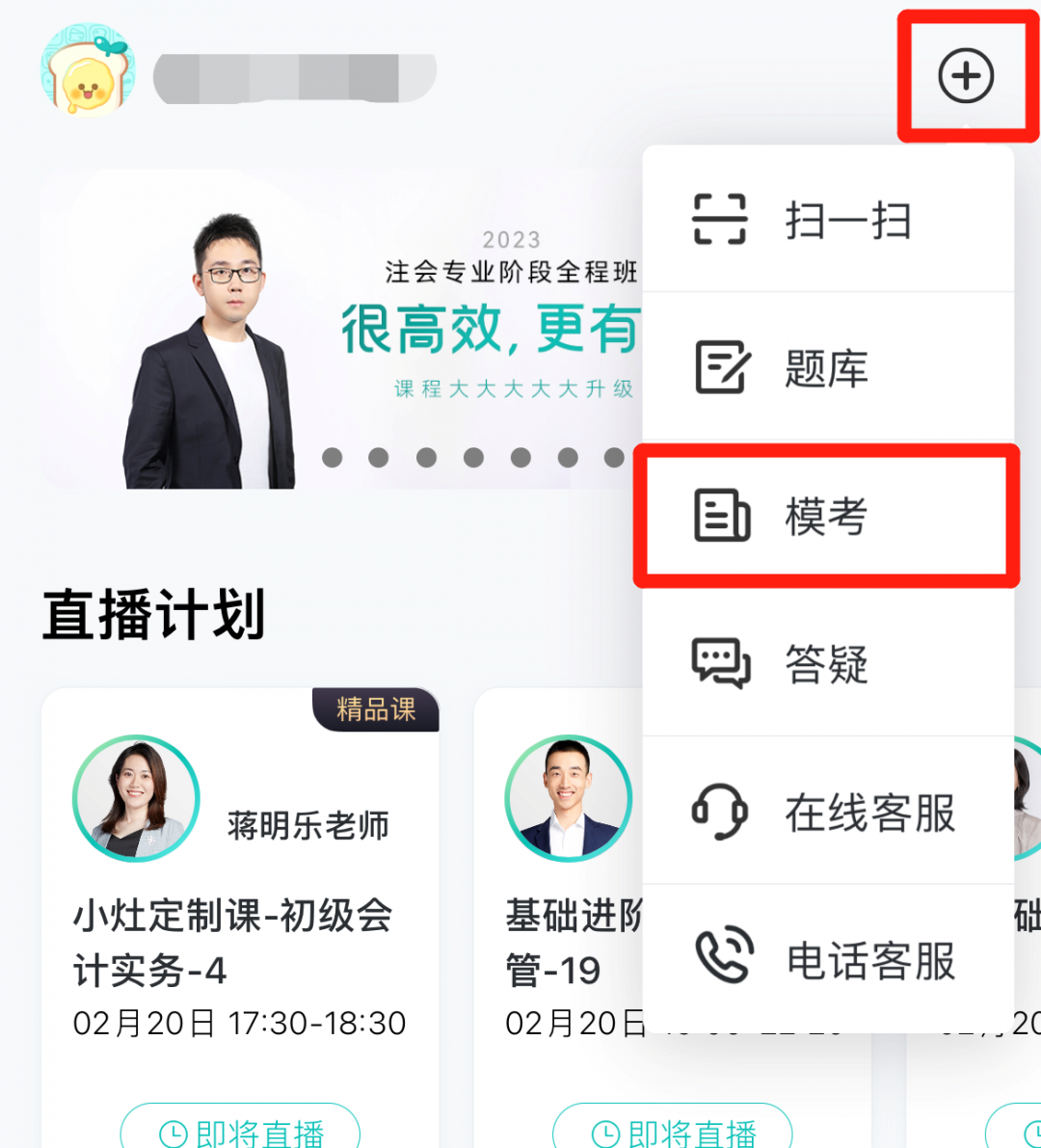Open the 注会专业阶段全程班 banner
Viewport: 1041px width, 1148px height.
coord(386,328)
